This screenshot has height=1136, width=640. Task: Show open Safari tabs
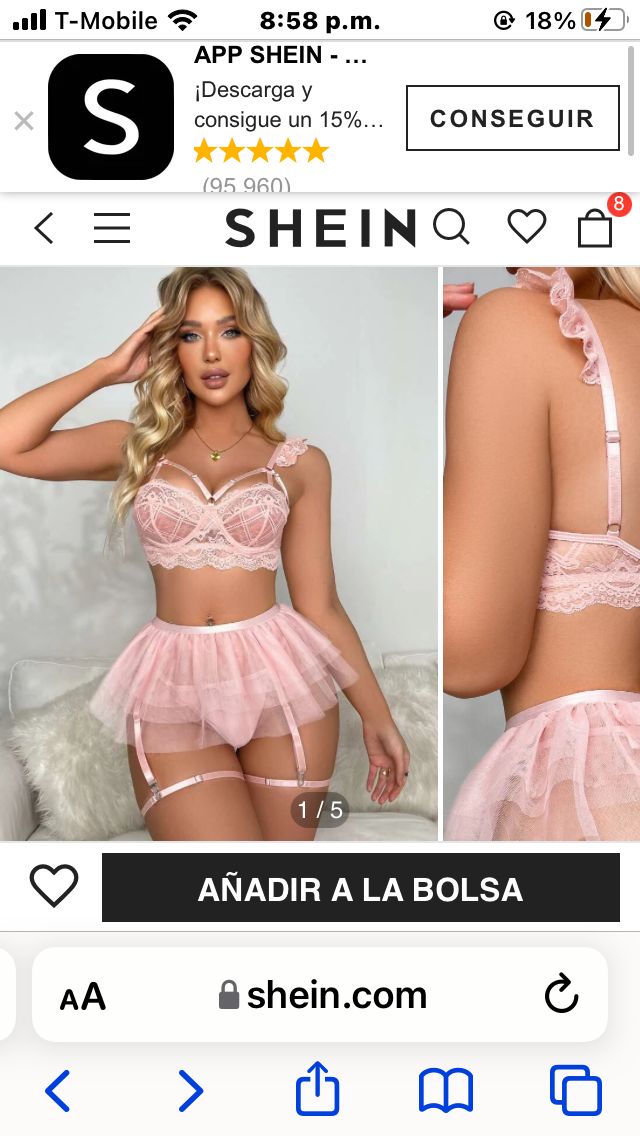tap(575, 1090)
